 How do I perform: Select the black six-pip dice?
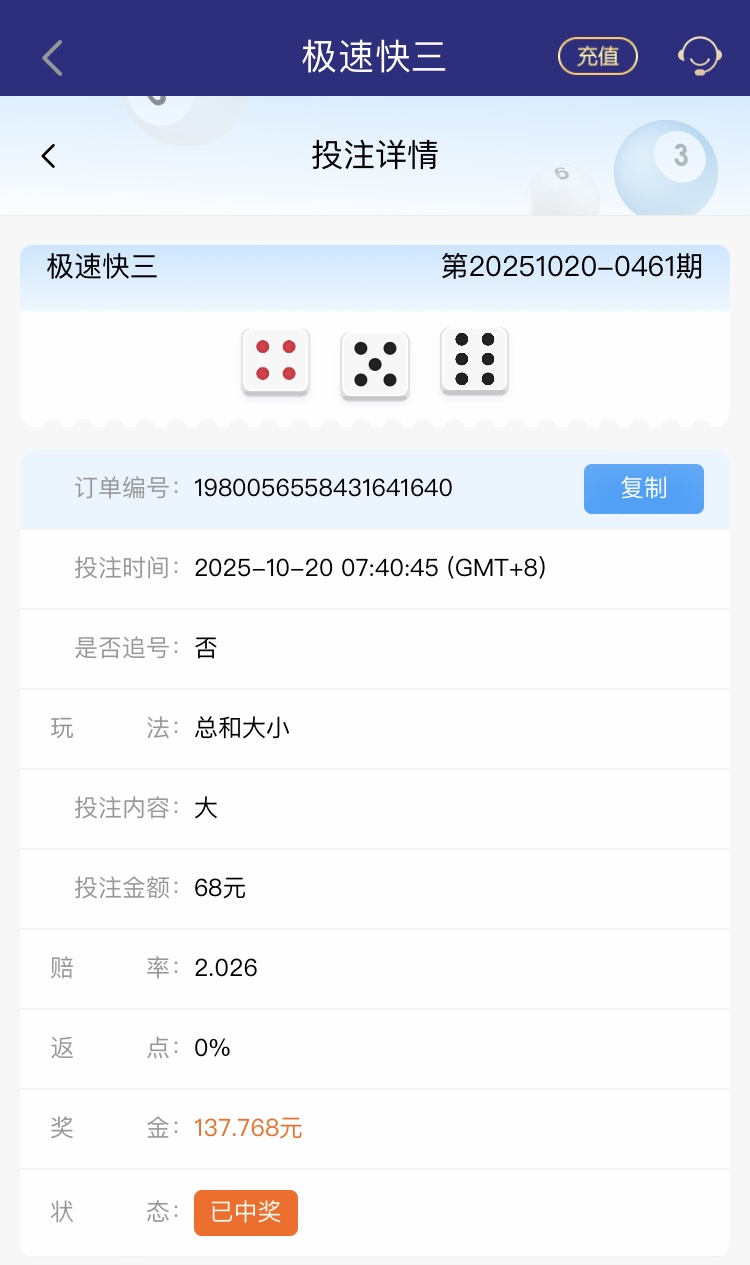click(x=474, y=363)
